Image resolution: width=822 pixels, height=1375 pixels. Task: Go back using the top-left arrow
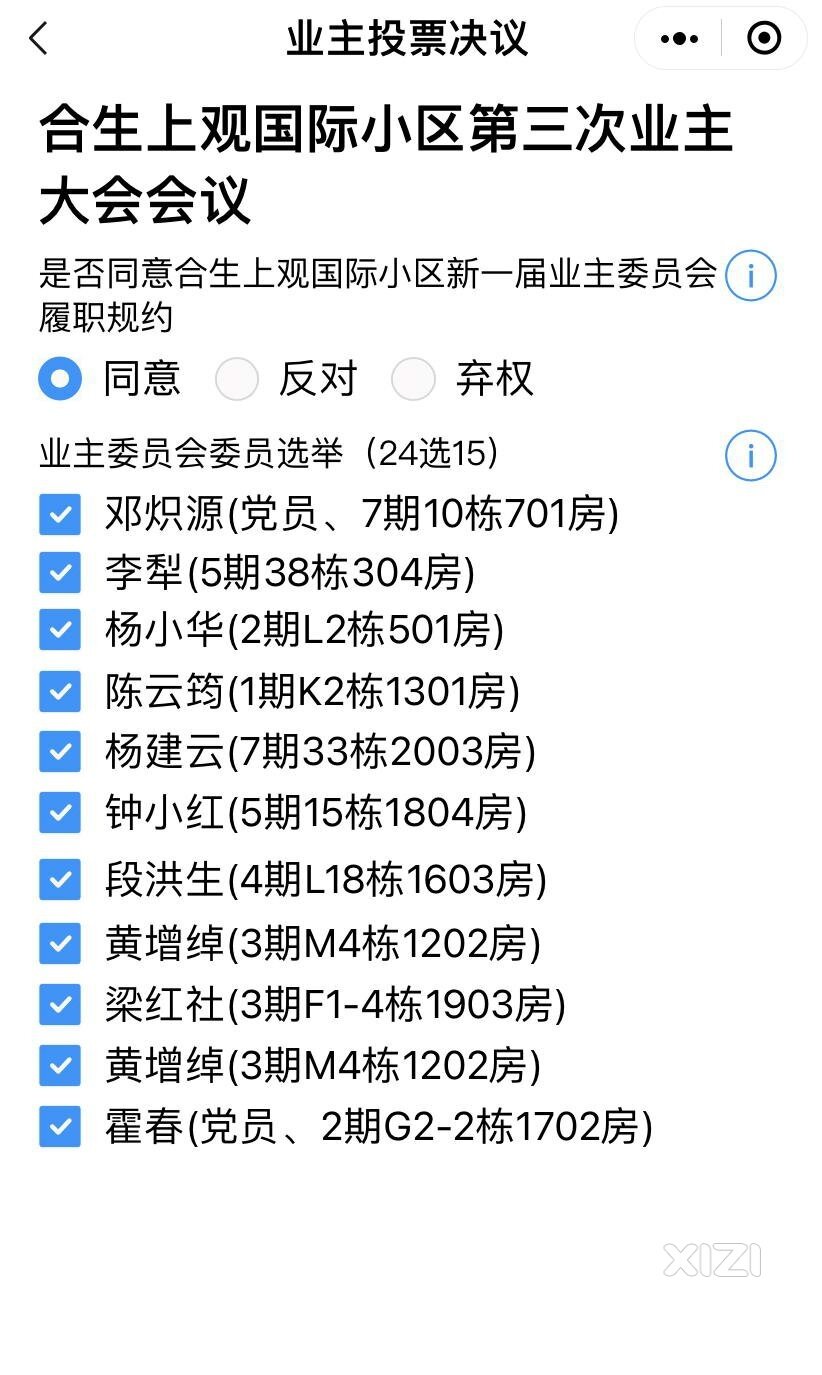38,39
